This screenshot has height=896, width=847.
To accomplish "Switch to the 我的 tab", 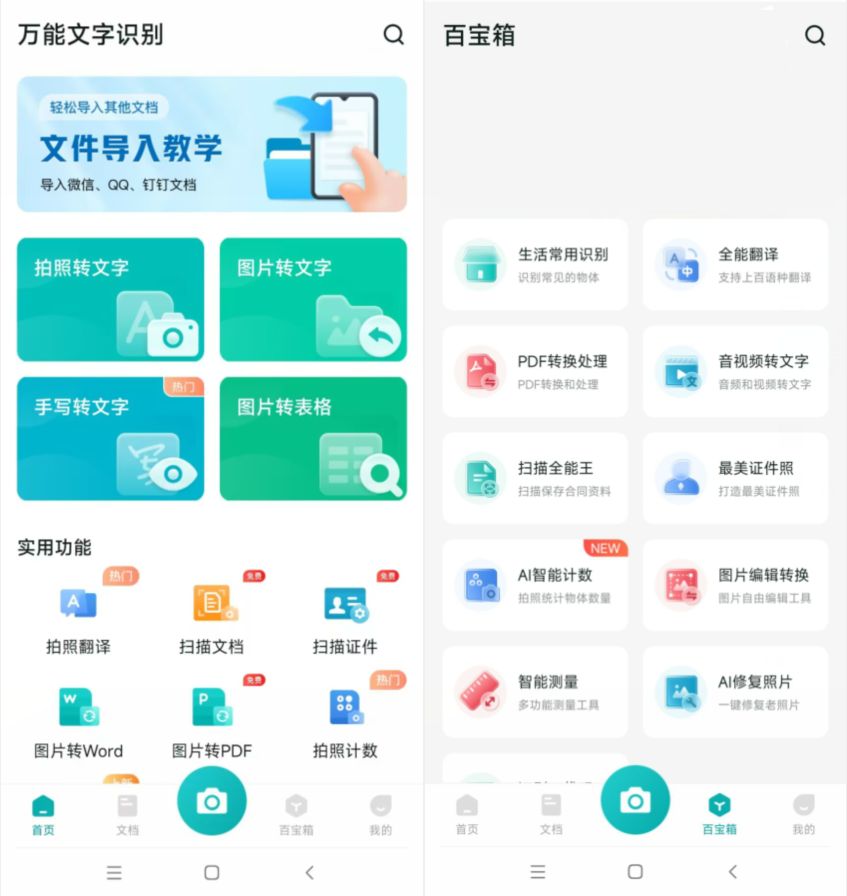I will tap(380, 812).
